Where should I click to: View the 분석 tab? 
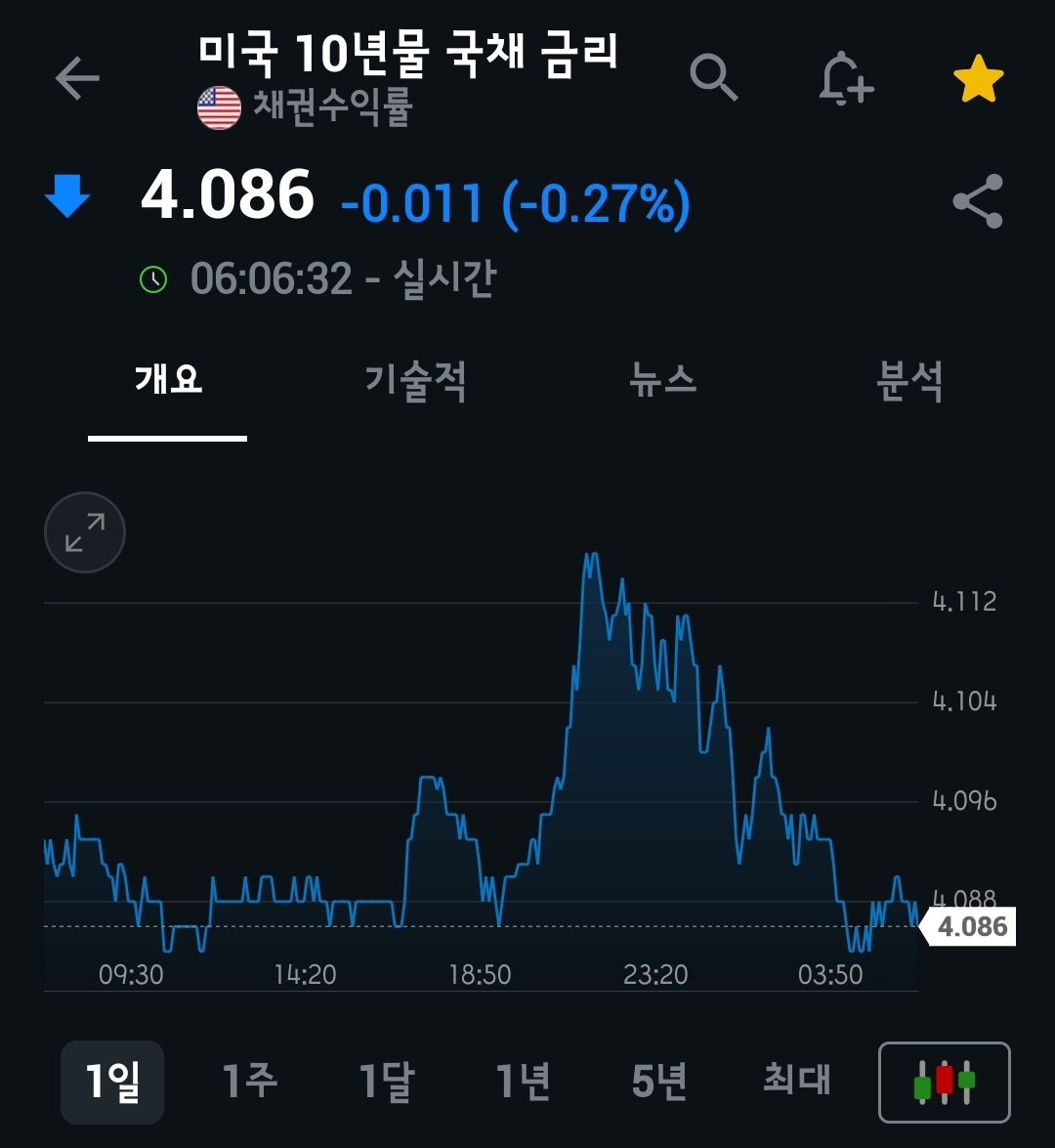tap(909, 380)
